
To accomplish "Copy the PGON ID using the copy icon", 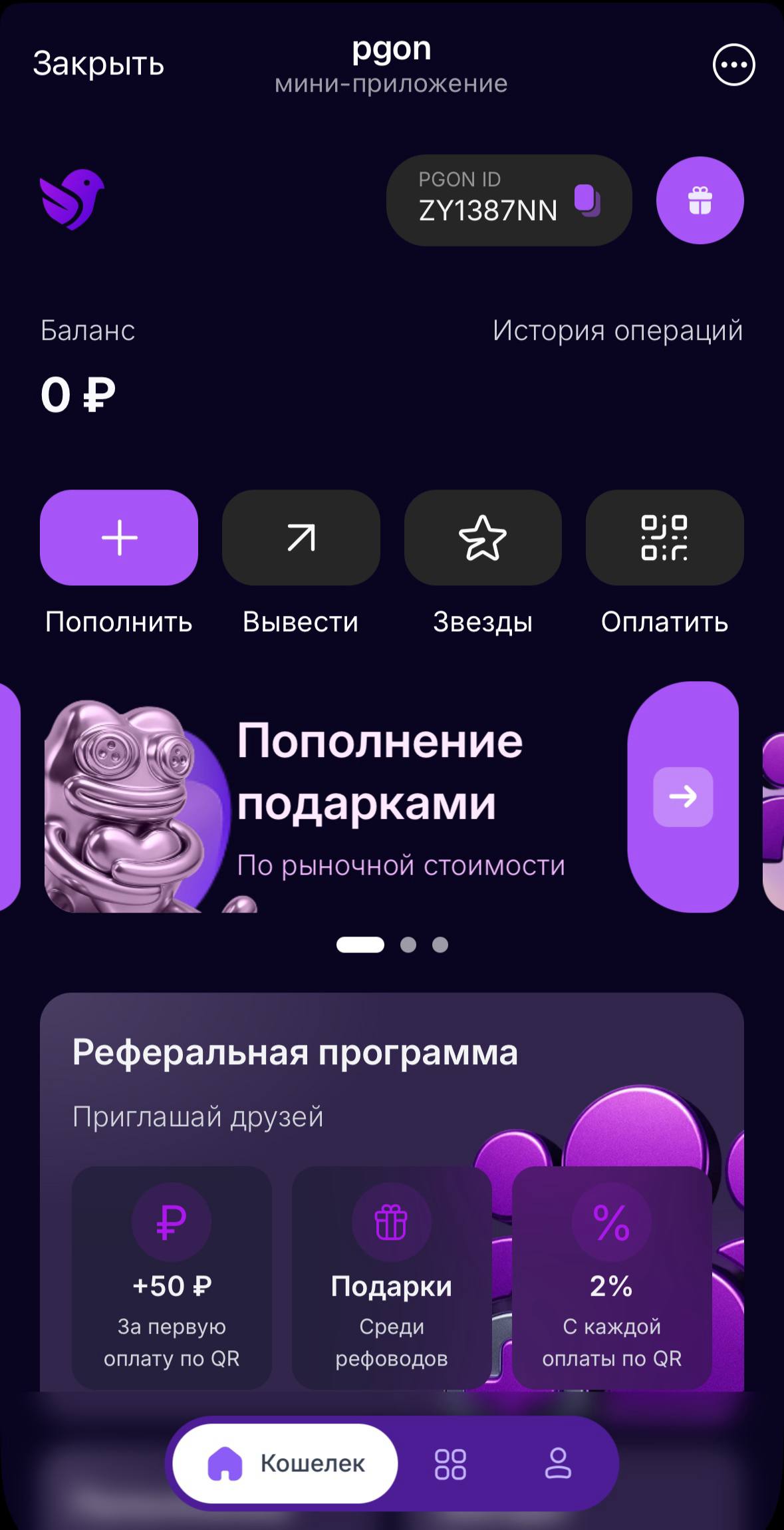I will click(x=587, y=200).
